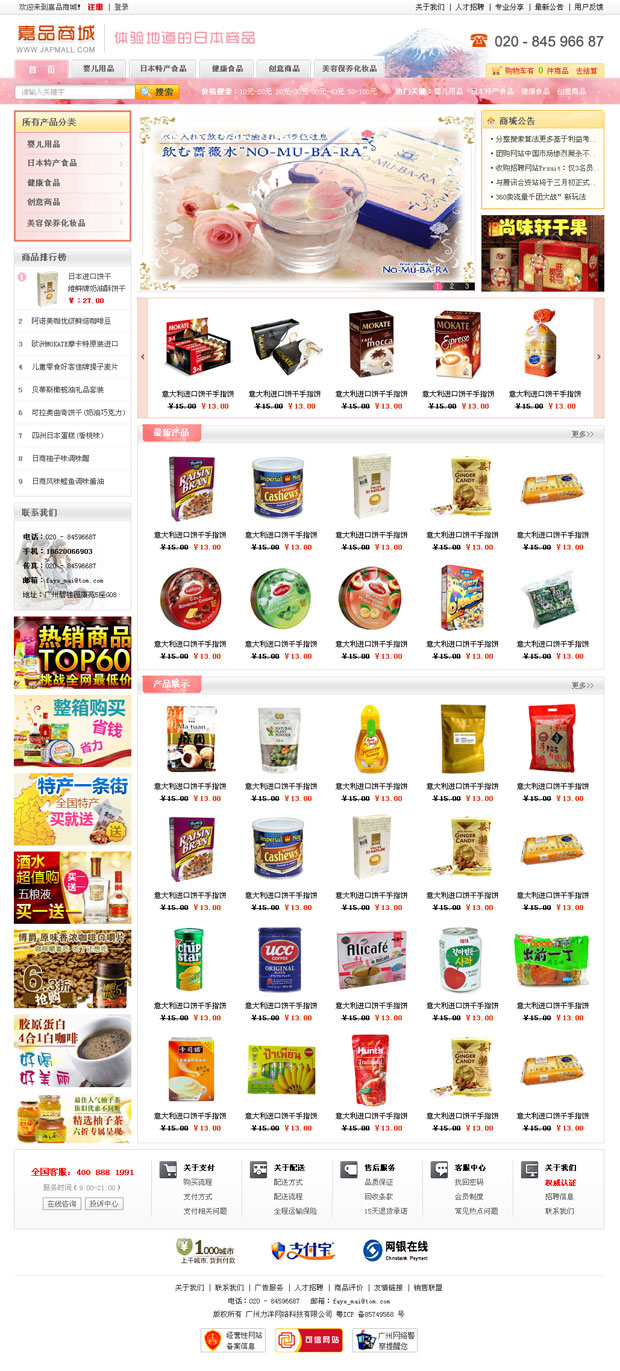Image resolution: width=620 pixels, height=1371 pixels.
Task: Switch to the 首页 home tab
Action: click(41, 69)
